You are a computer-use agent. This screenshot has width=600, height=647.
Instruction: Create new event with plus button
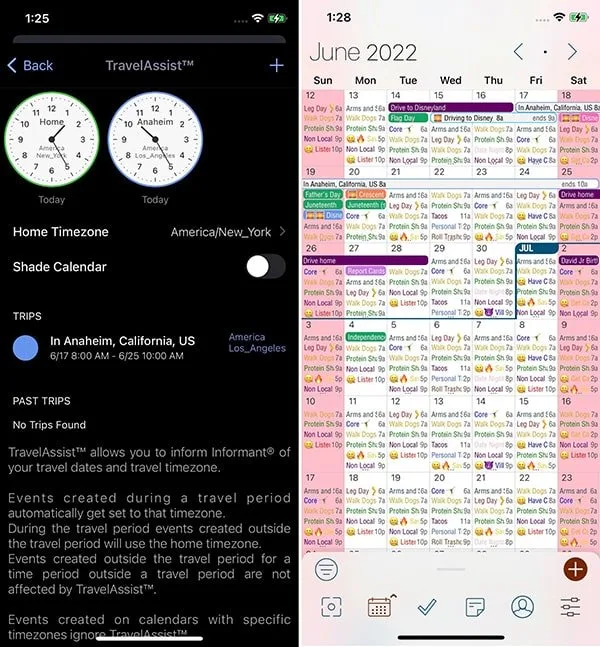[x=574, y=569]
